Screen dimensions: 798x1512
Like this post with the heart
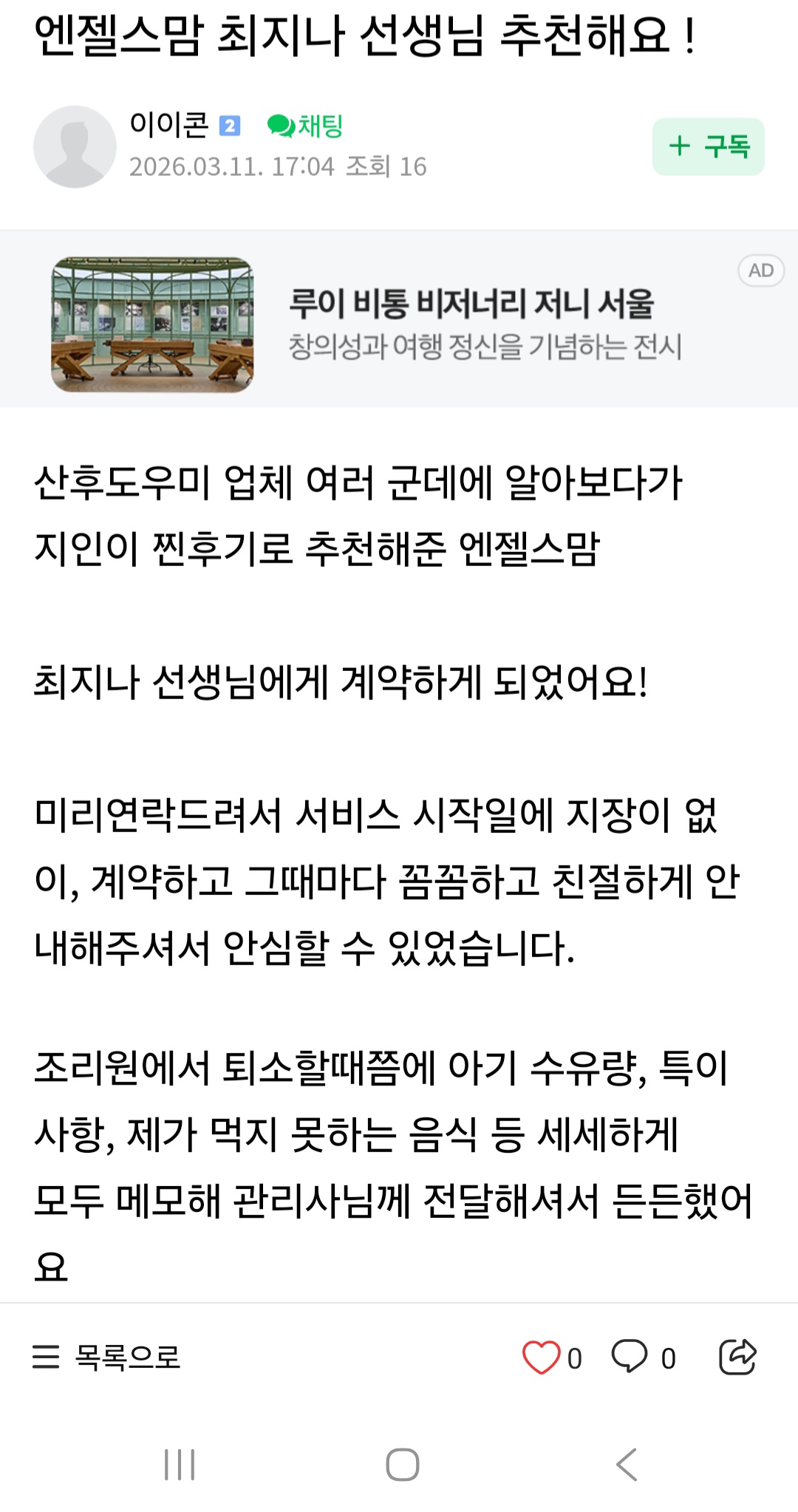tap(542, 1357)
